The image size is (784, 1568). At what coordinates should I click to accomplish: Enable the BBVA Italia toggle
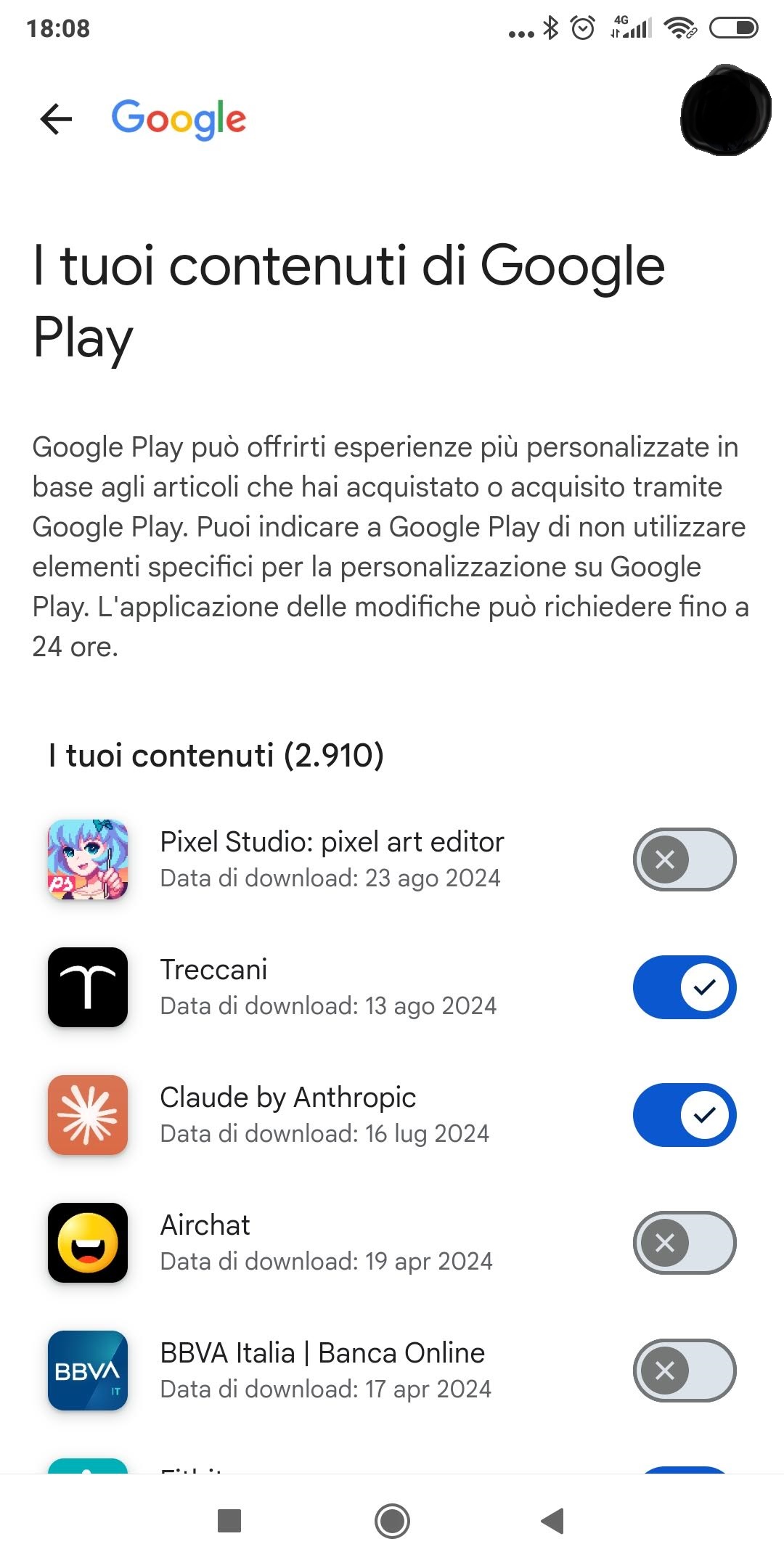click(685, 1371)
